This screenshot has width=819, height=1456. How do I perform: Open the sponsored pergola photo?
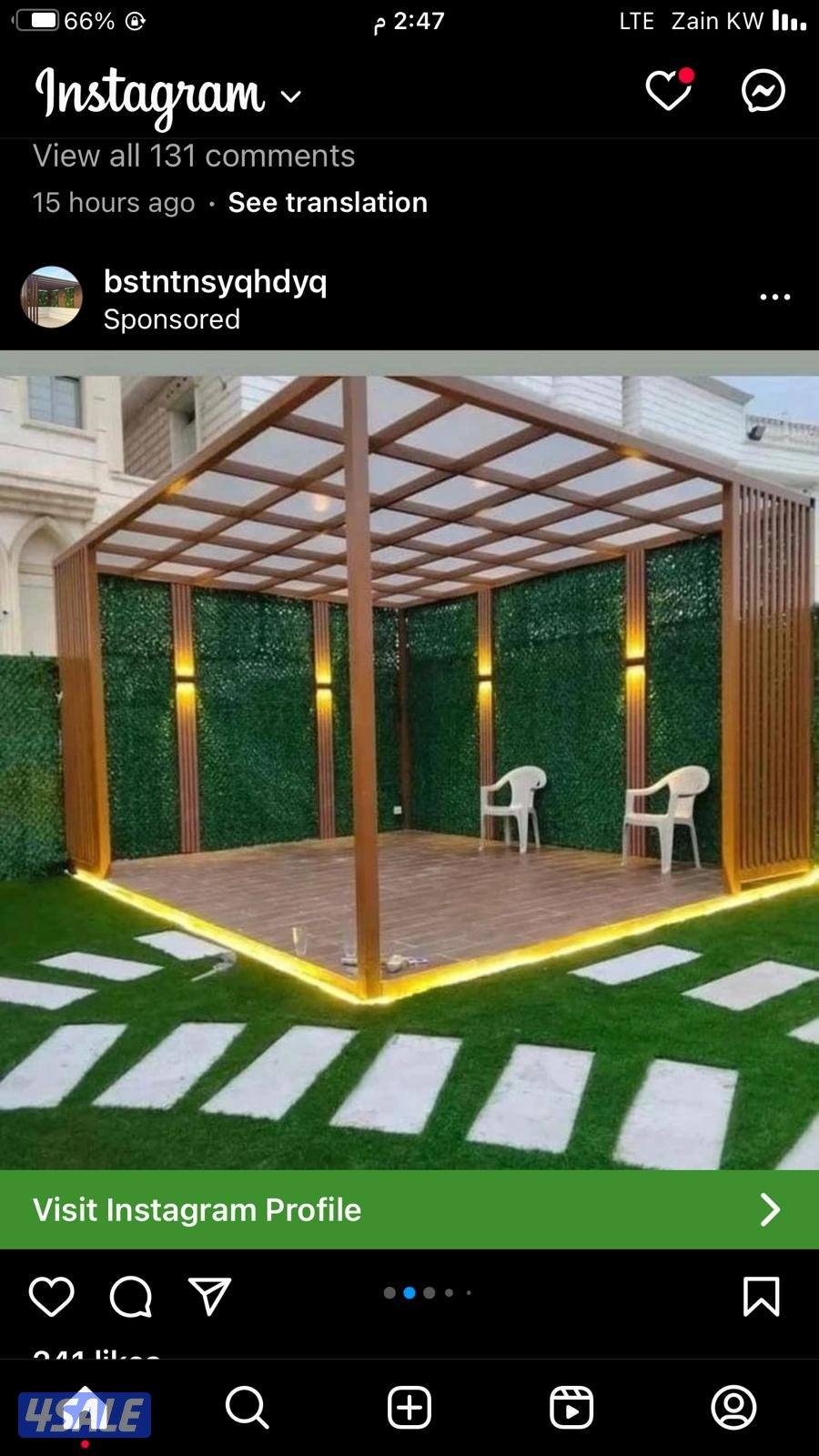409,760
